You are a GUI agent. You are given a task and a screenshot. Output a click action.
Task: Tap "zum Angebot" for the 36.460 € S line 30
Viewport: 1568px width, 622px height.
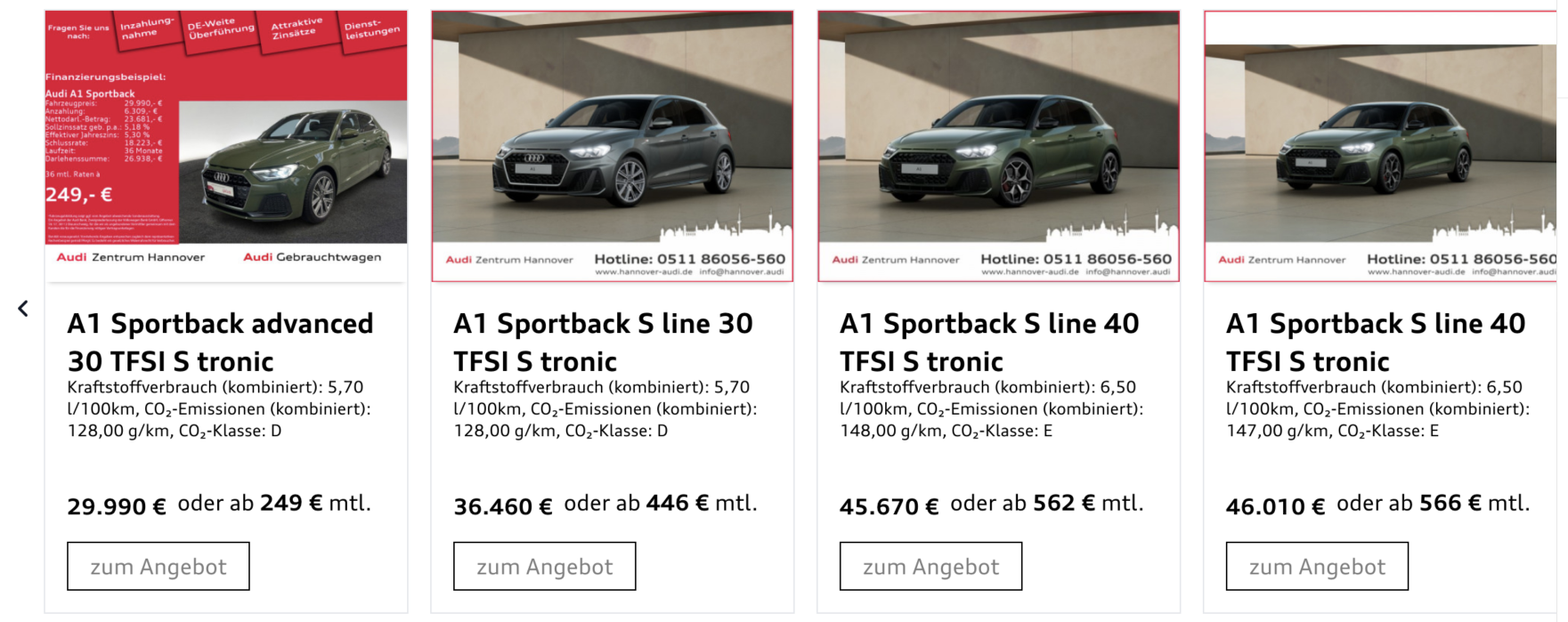pyautogui.click(x=544, y=566)
